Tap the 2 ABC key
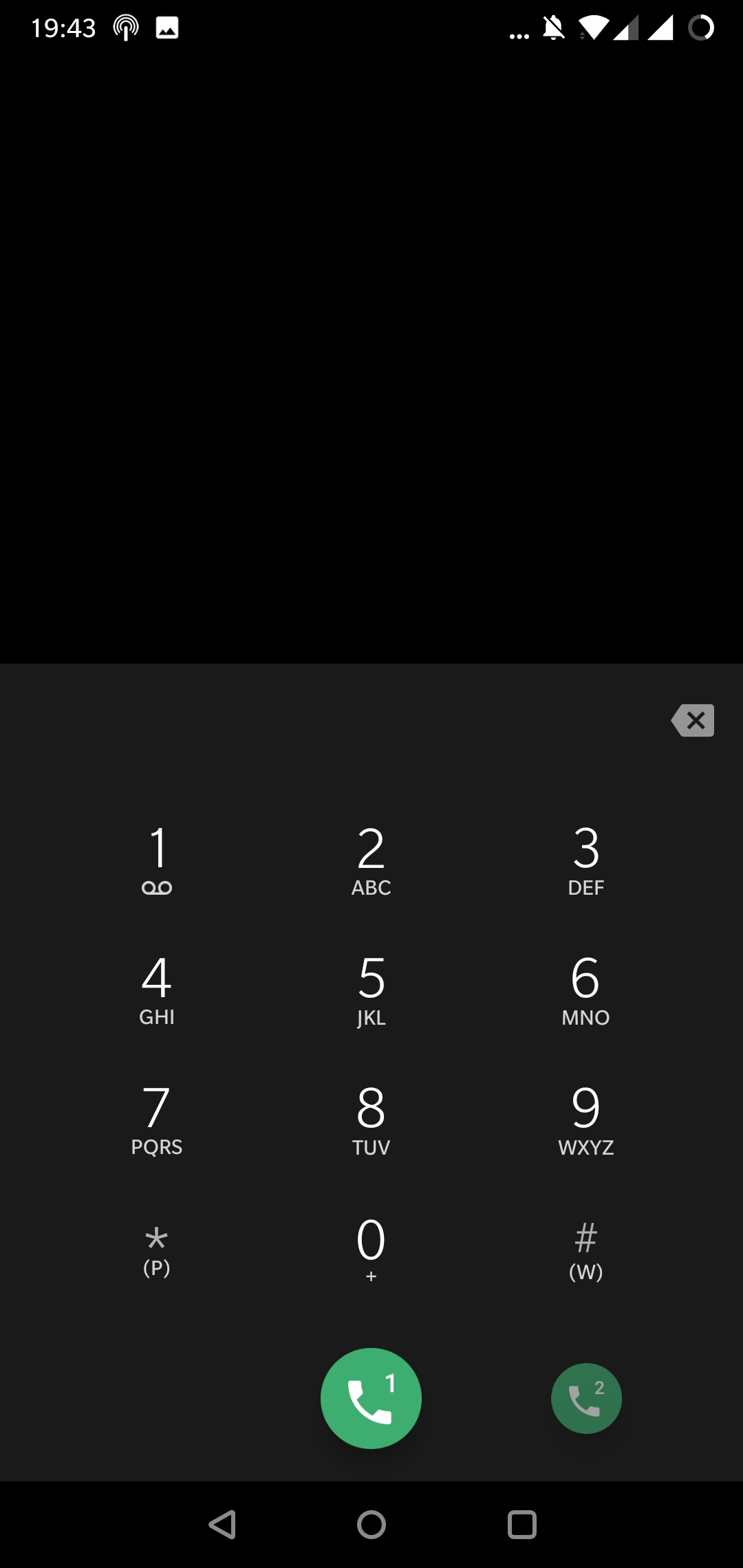 [371, 860]
